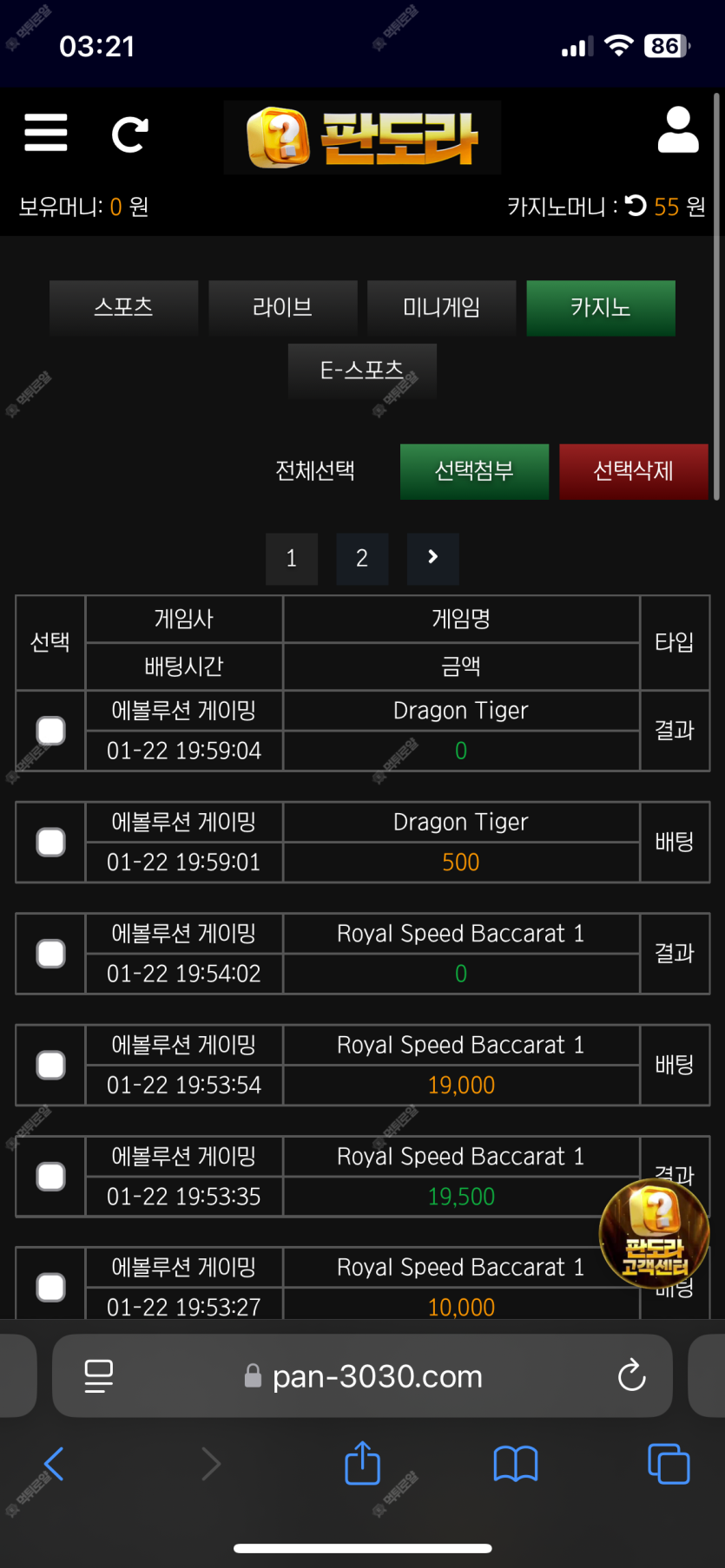Tap the red 선택삭제 button

[634, 471]
